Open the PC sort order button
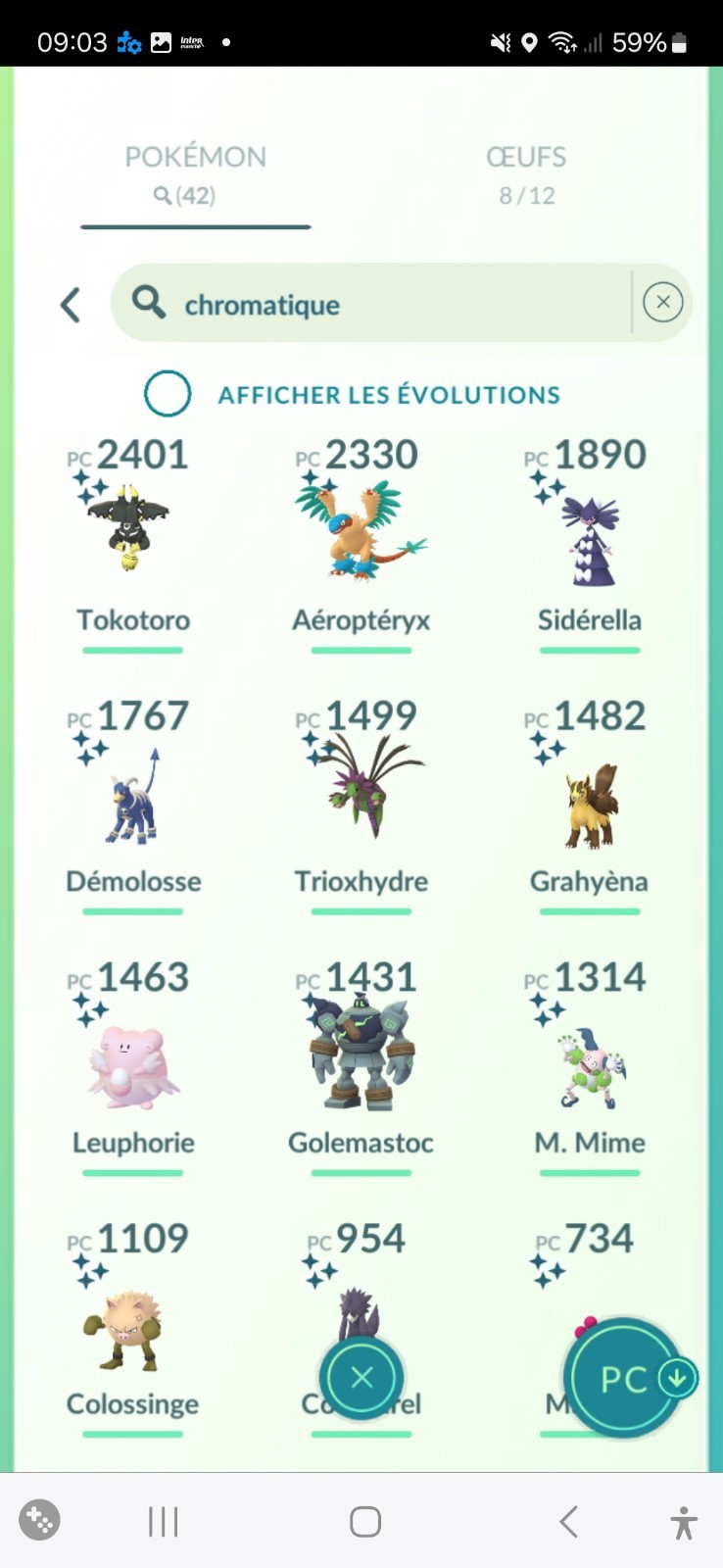The width and height of the screenshot is (723, 1568). coord(624,1379)
